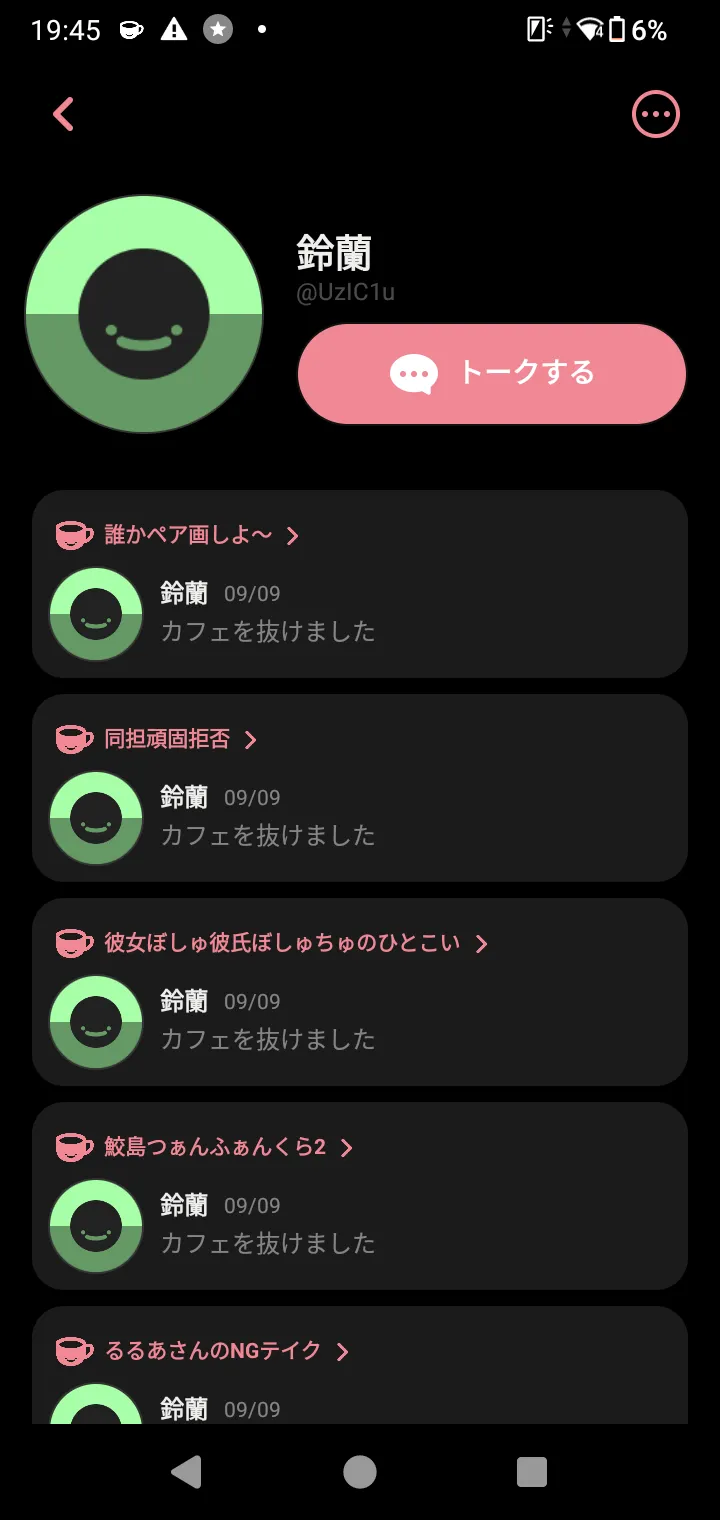
Task: Go back using the pink arrow
Action: click(x=63, y=114)
